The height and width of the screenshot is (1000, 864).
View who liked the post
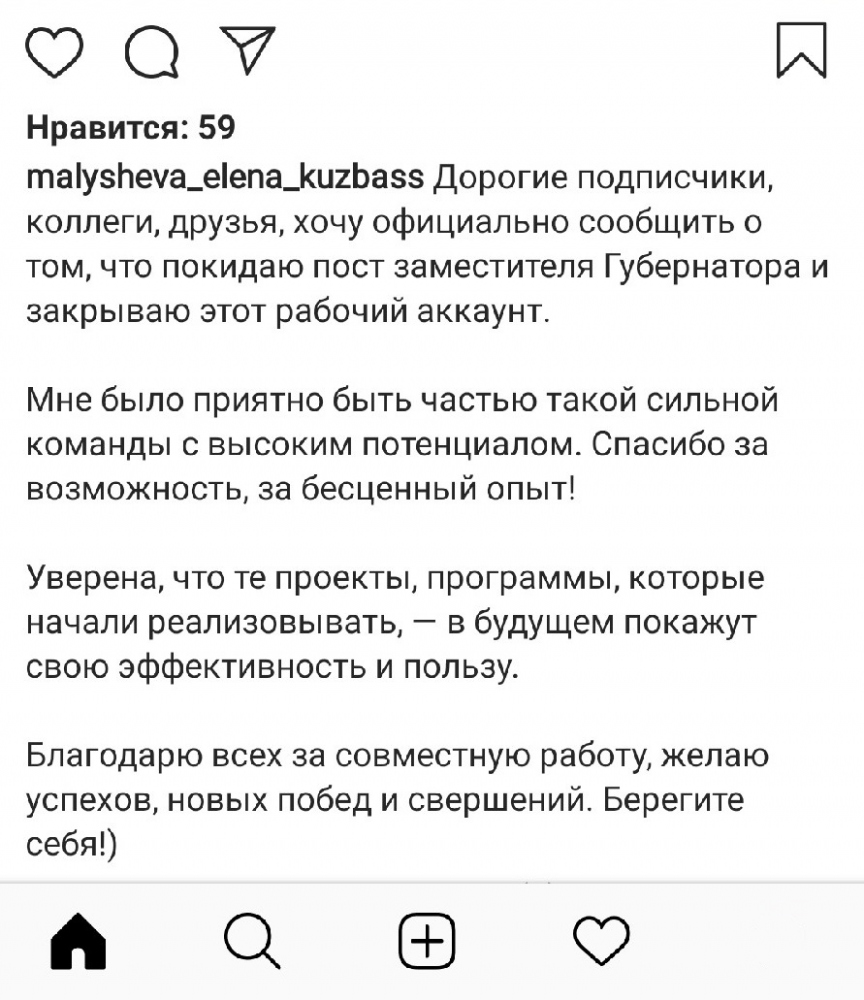coord(130,128)
